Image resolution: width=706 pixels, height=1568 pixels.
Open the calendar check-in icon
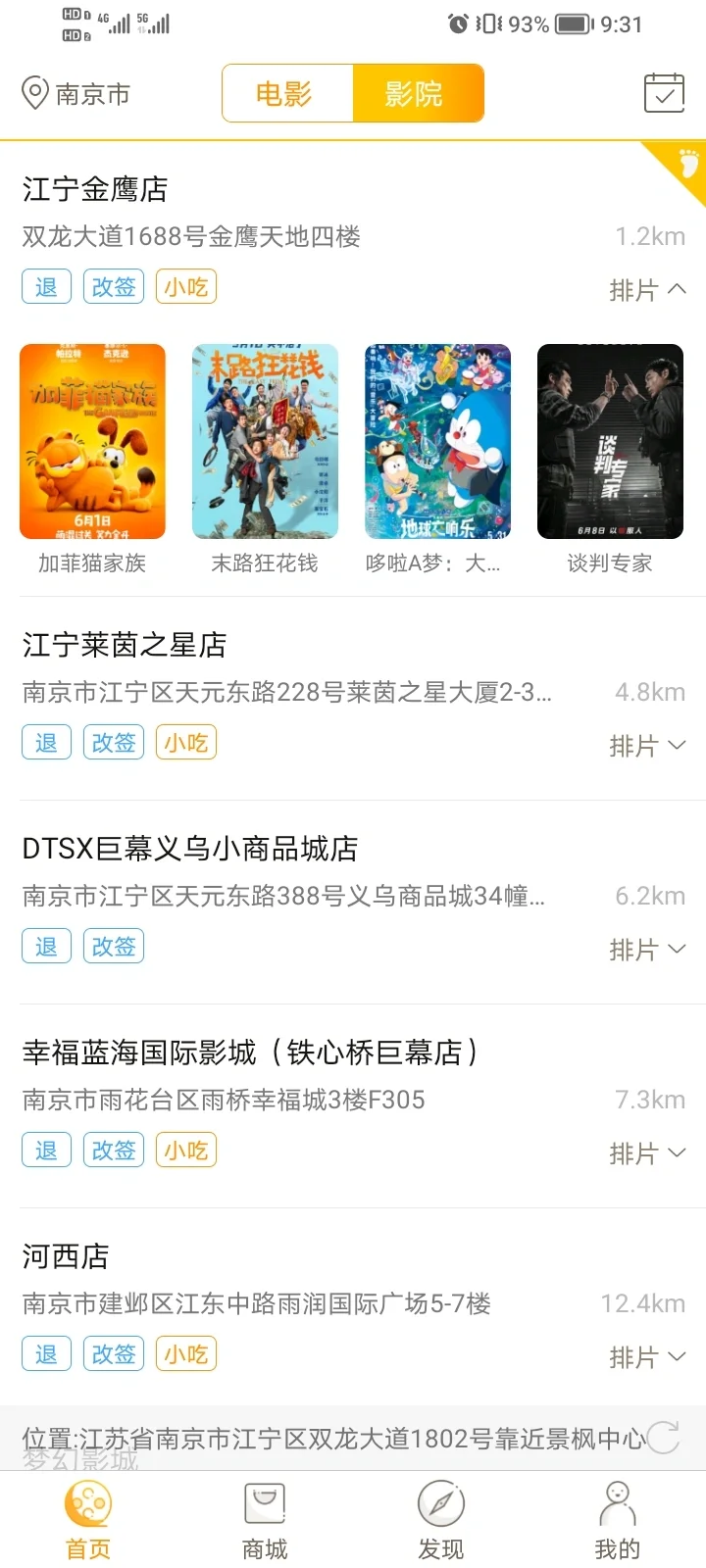point(664,94)
